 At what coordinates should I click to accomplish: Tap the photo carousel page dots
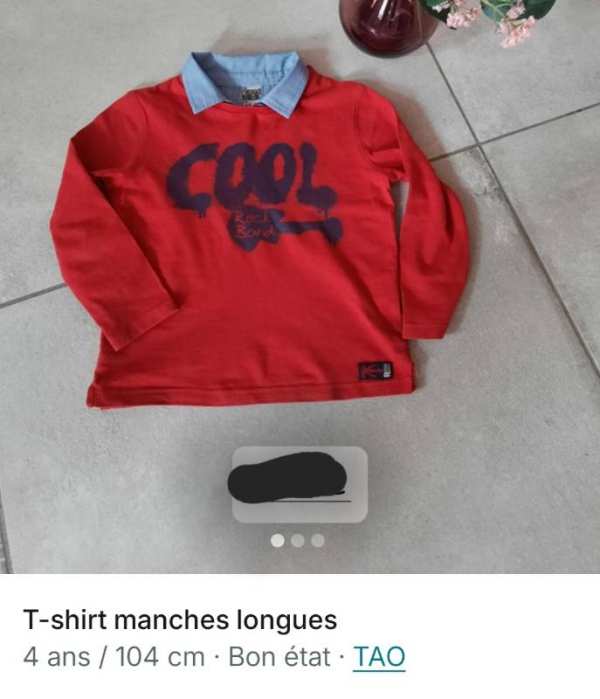(x=297, y=540)
